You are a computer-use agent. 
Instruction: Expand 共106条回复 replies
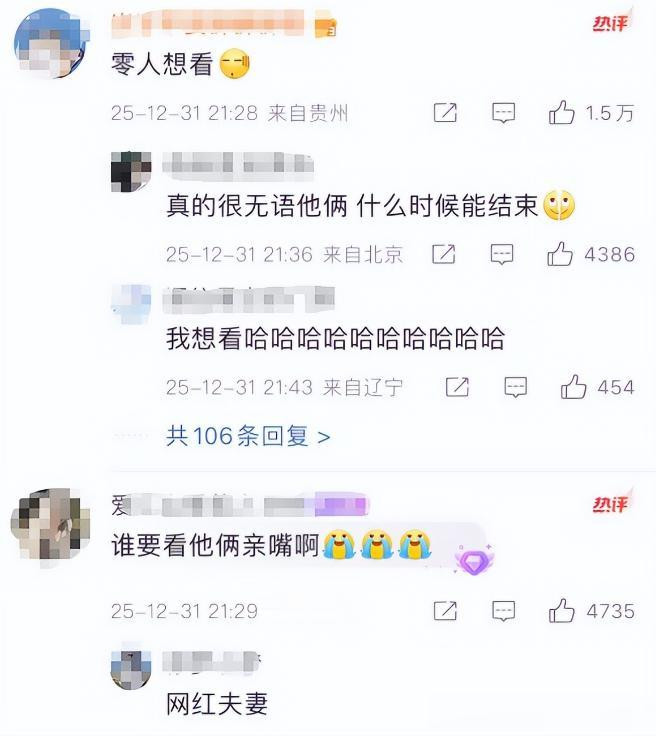pyautogui.click(x=248, y=436)
